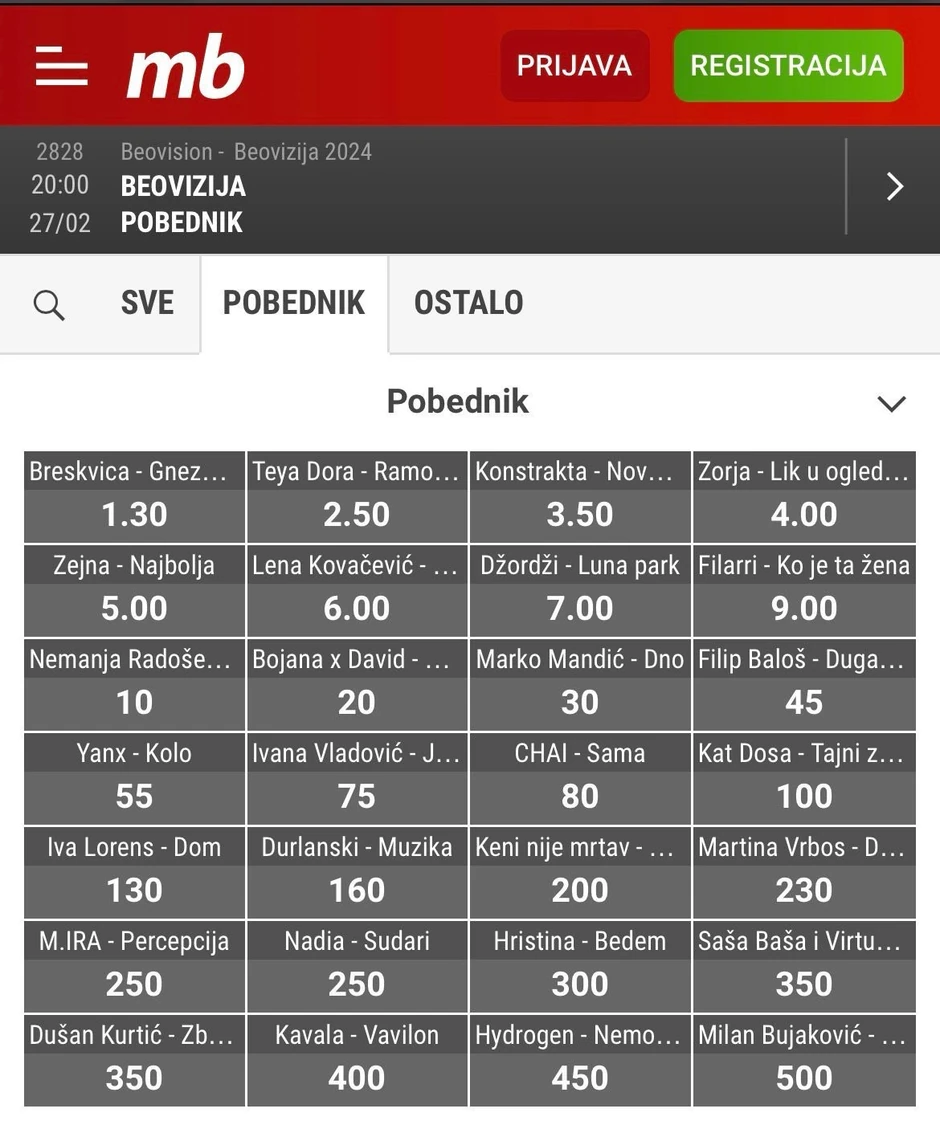
Task: Bet on Kavala - Vavilon at 400
Action: [356, 1059]
